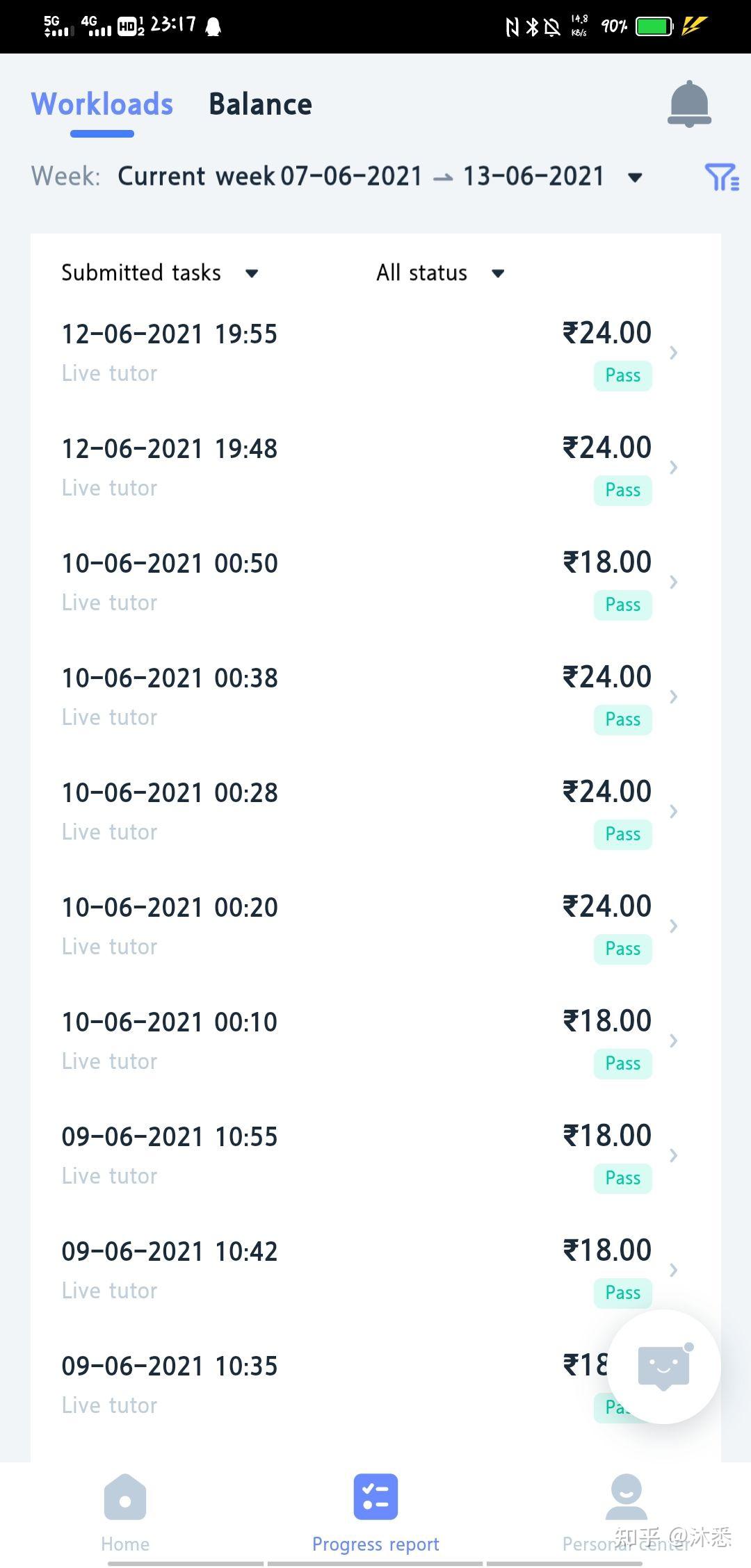Open the floating chat support button
This screenshot has width=751, height=1568.
(663, 1366)
